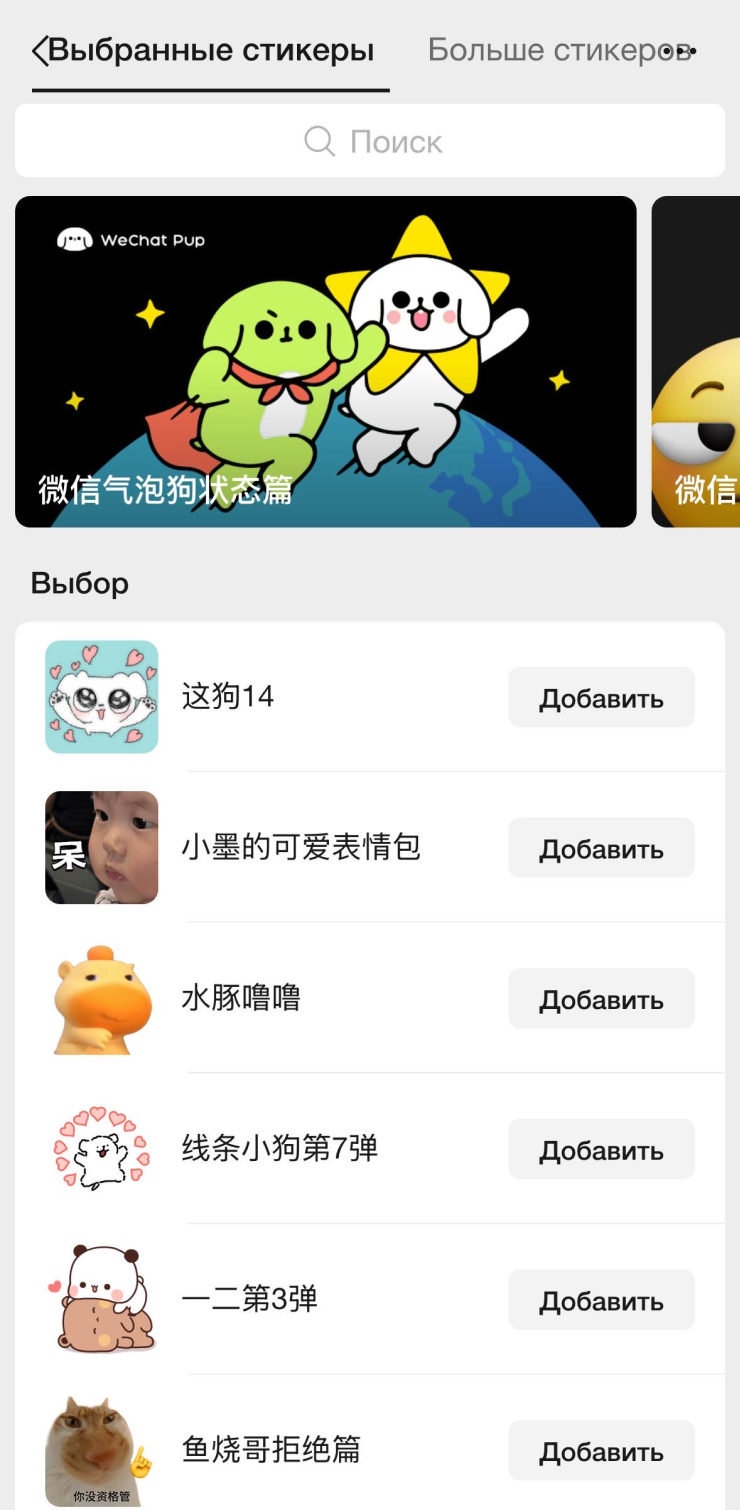The image size is (740, 1510).
Task: Open the three-dot overflow menu
Action: [679, 51]
